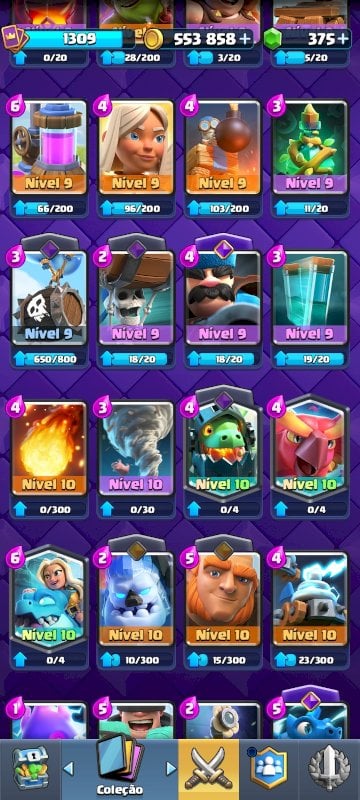Open the Elixir Collector card at Nível 9
360x800 pixels.
click(x=49, y=148)
